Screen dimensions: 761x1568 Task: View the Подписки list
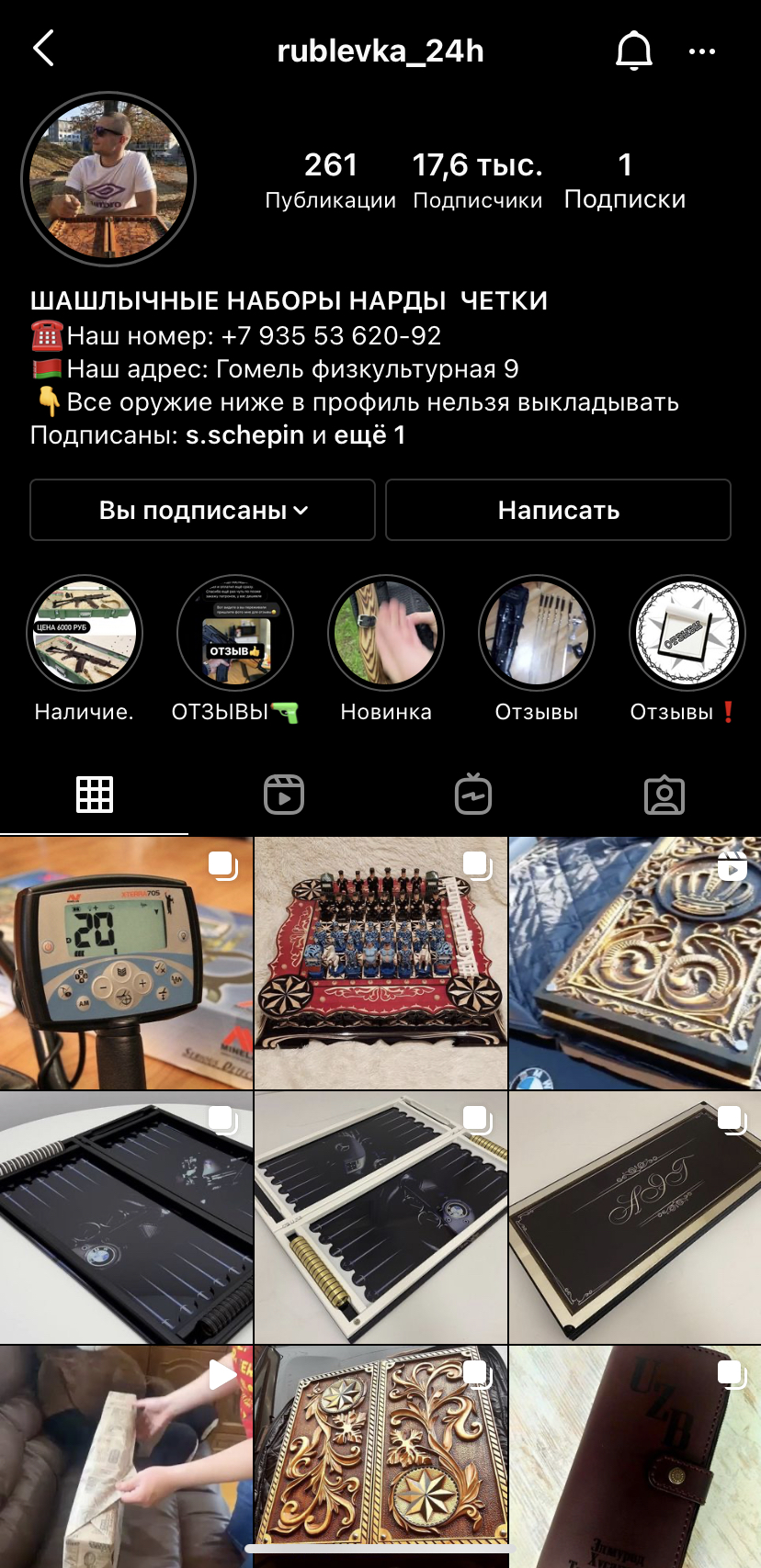pos(624,180)
